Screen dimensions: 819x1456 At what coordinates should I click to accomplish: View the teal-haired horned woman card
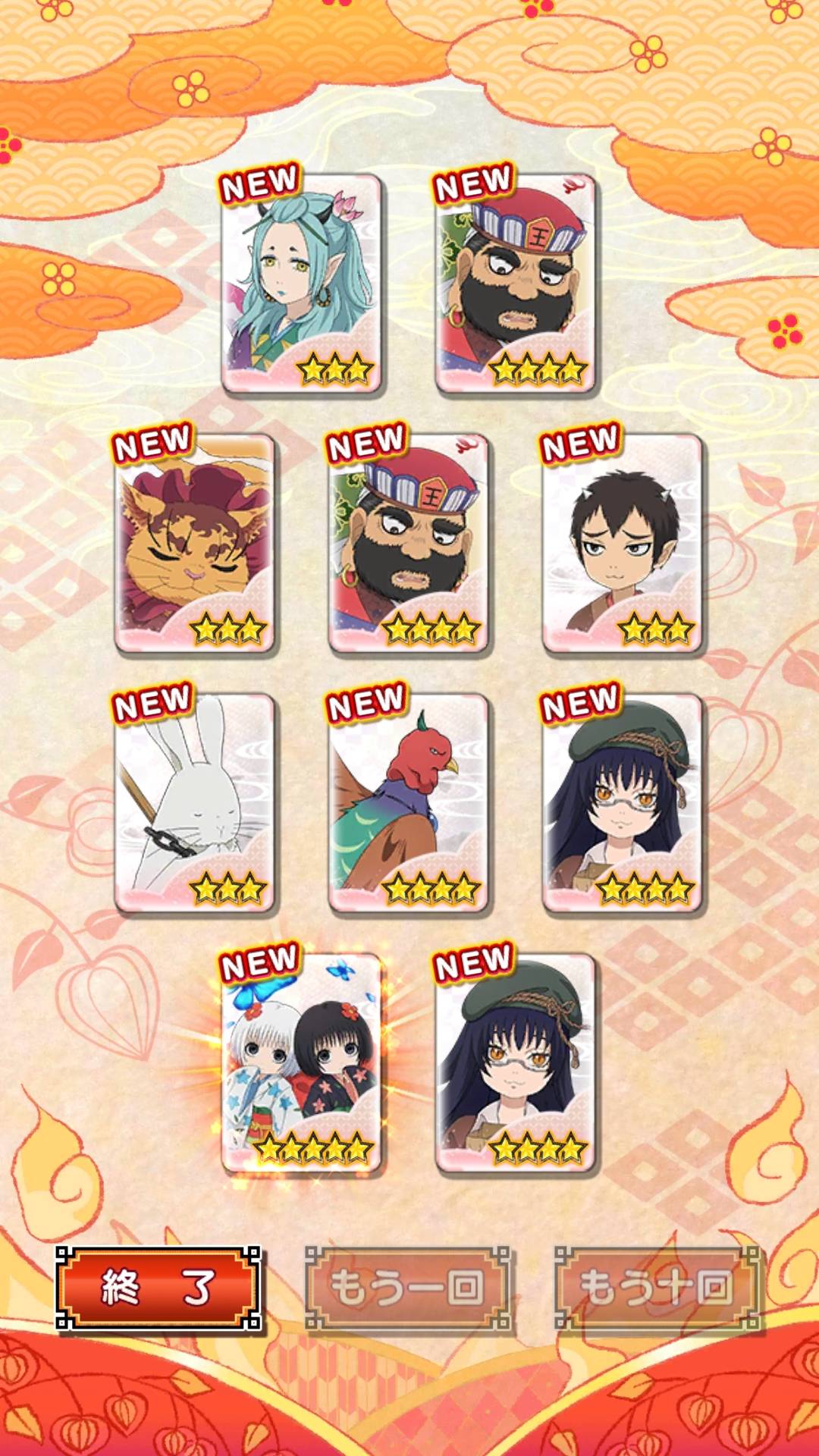[301, 282]
